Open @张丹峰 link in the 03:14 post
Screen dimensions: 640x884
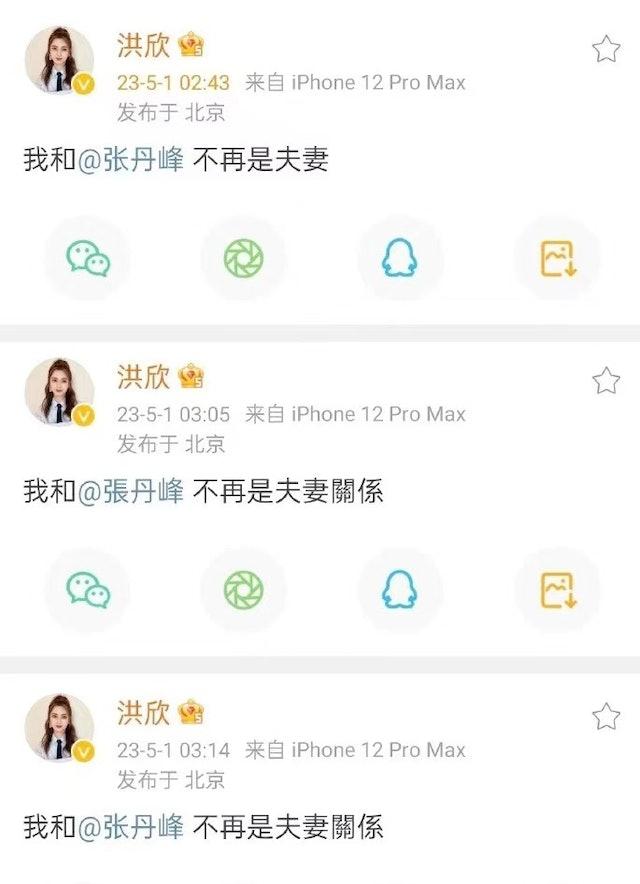[130, 827]
